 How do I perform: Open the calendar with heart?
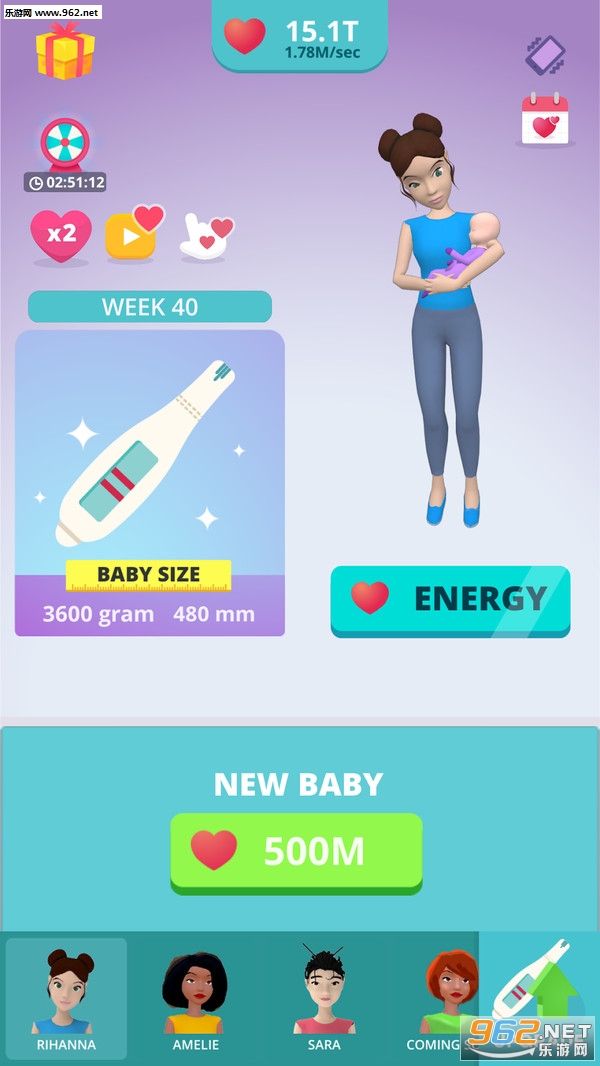(545, 121)
